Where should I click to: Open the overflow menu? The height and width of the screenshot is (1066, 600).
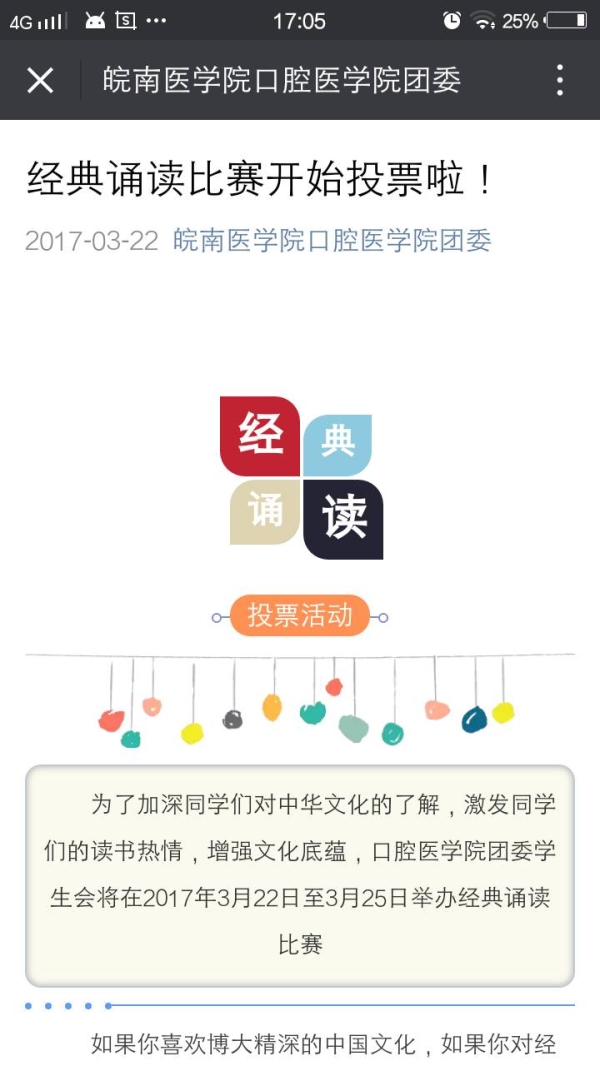tap(559, 80)
